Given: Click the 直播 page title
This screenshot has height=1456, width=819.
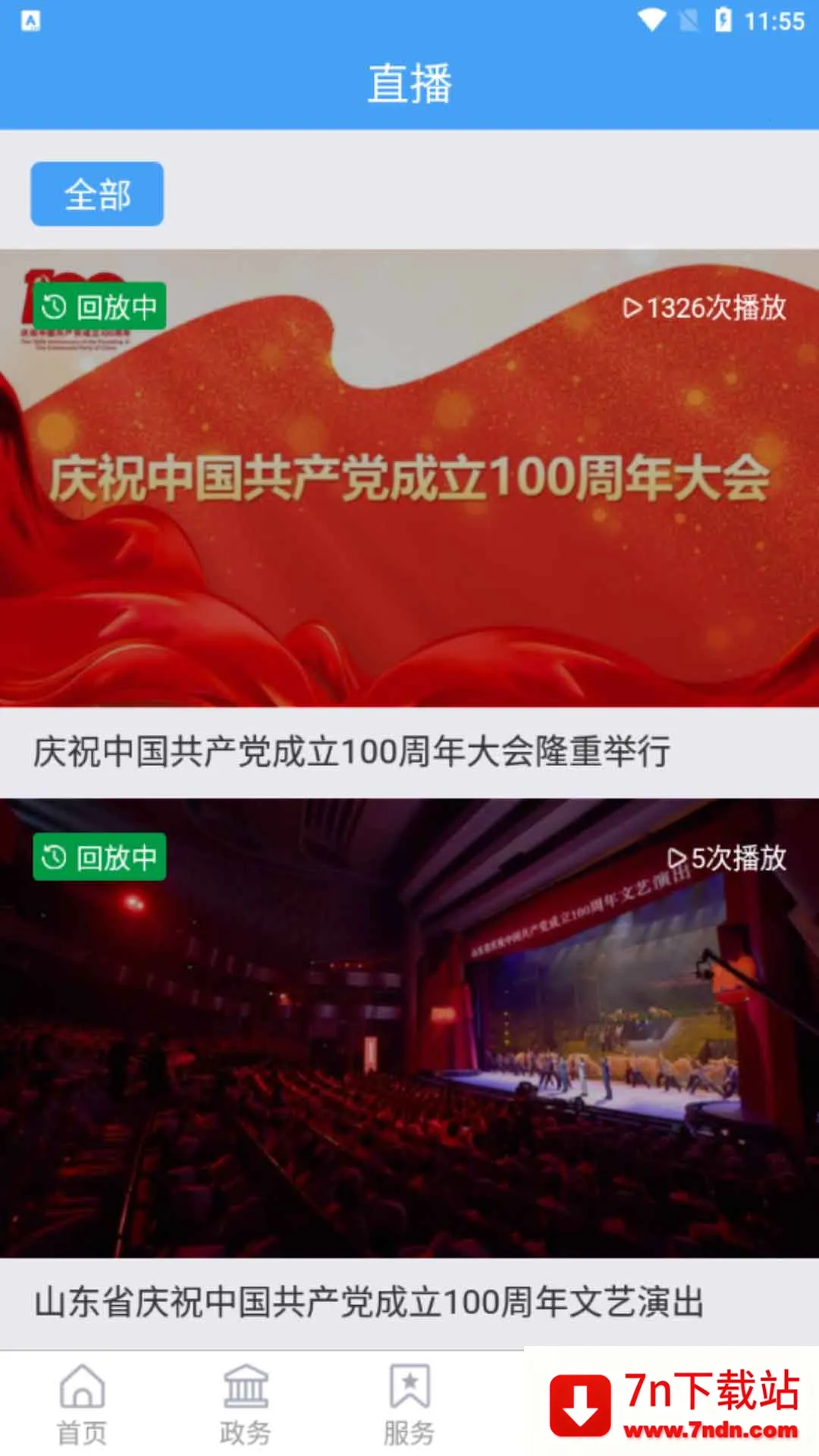Looking at the screenshot, I should pos(409,83).
